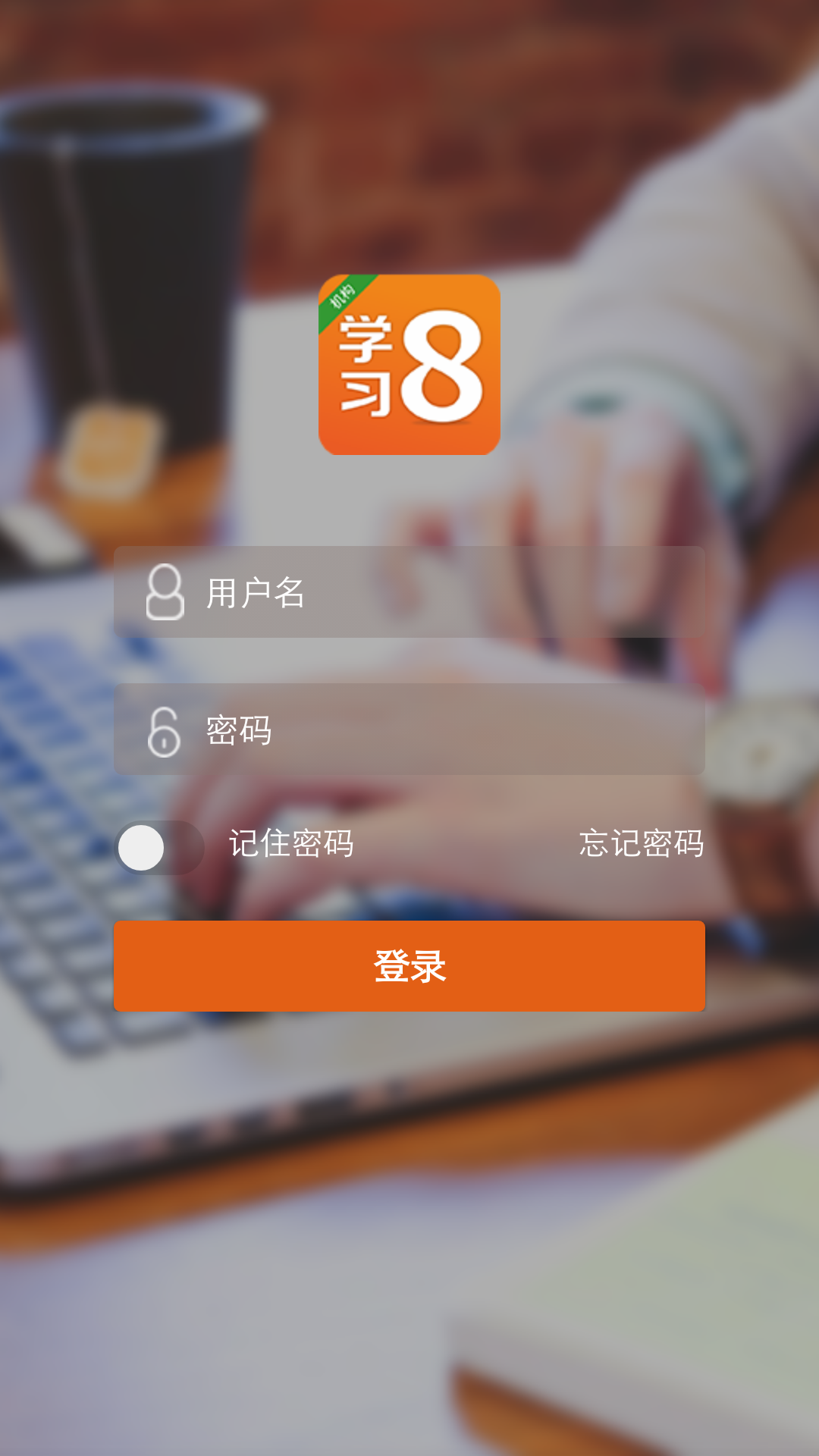This screenshot has height=1456, width=819.
Task: Enable the 记住密码 remember password switch
Action: tap(159, 847)
